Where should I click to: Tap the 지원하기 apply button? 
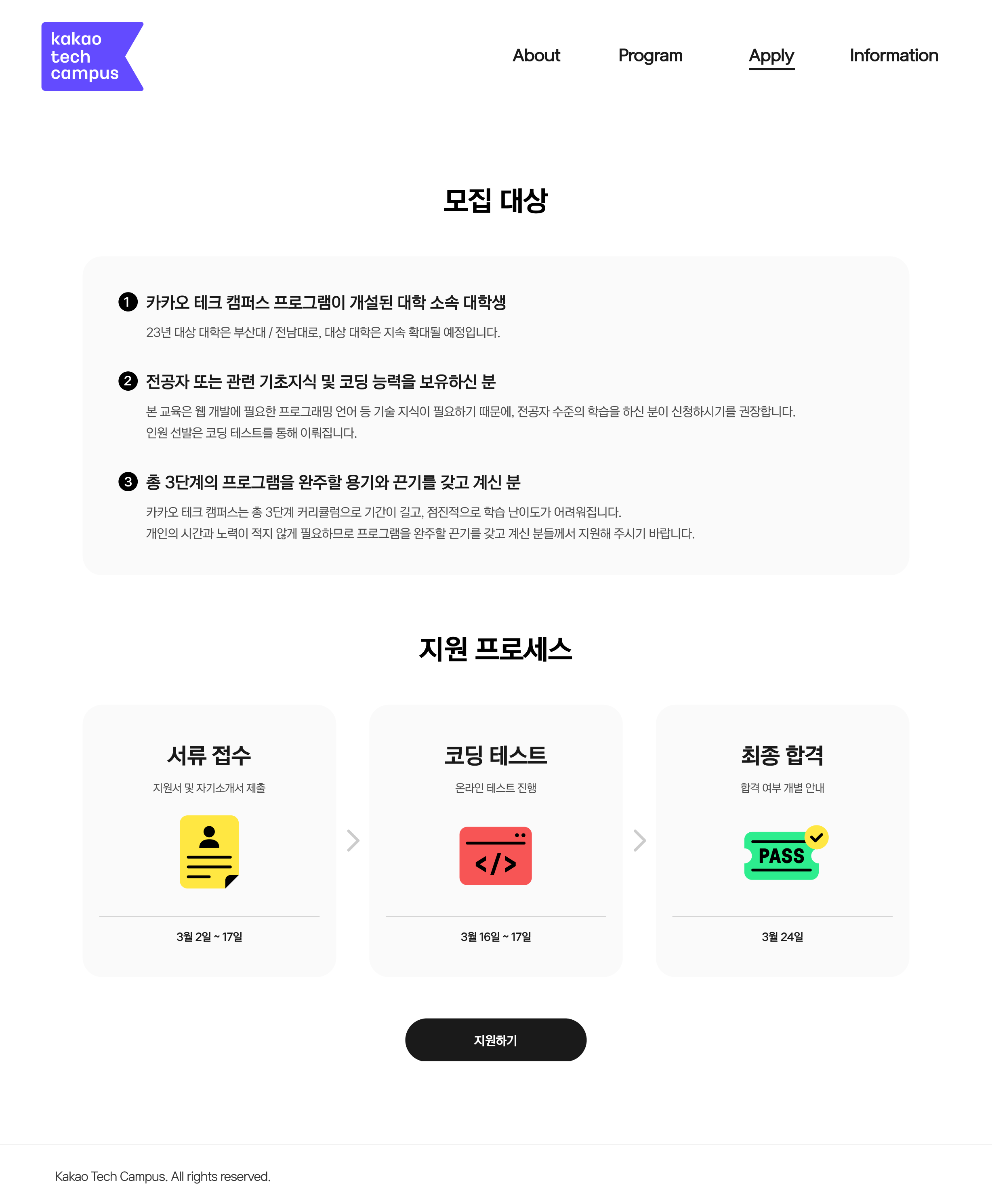coord(496,1040)
